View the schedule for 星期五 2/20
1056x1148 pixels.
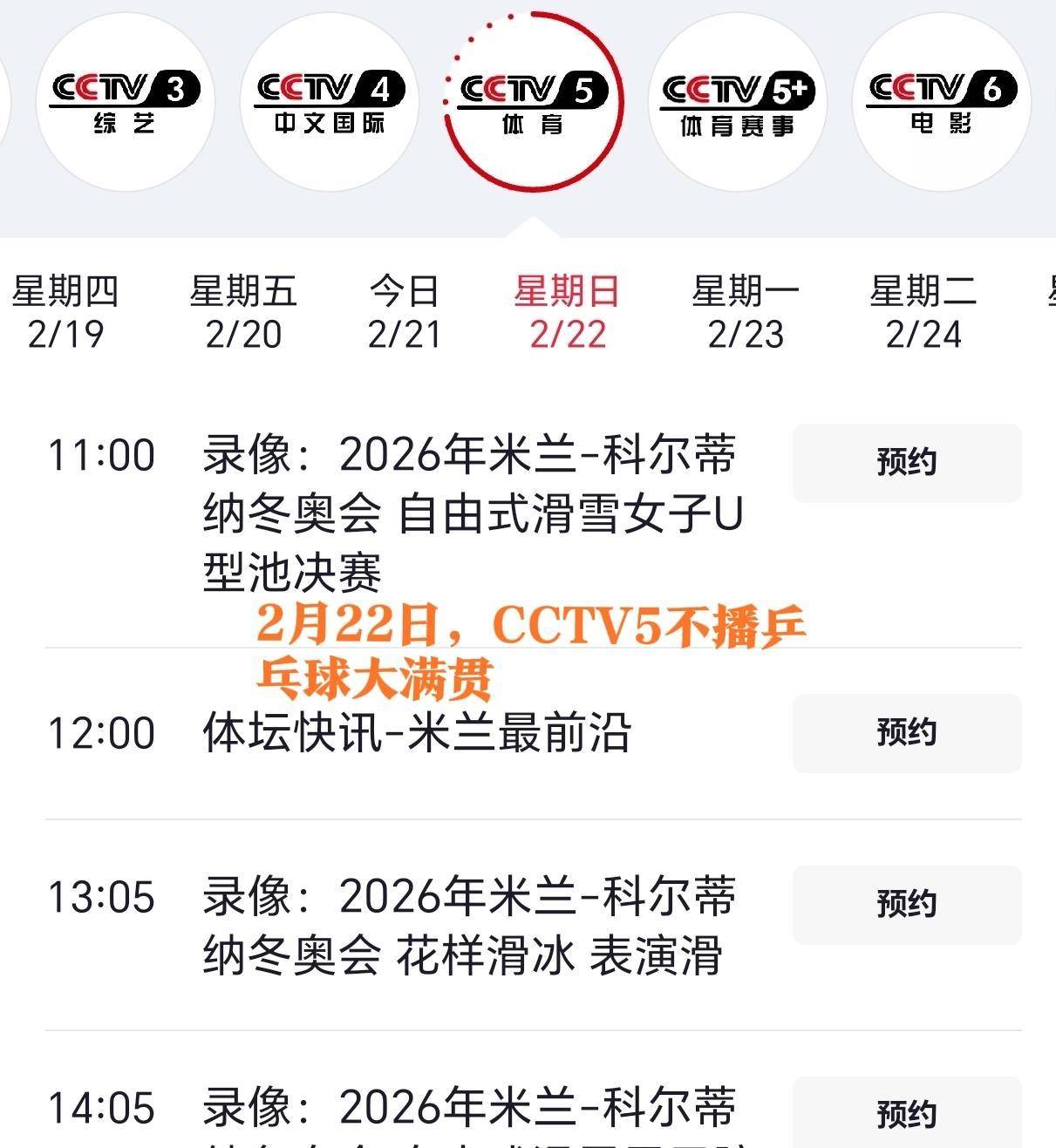[x=243, y=312]
